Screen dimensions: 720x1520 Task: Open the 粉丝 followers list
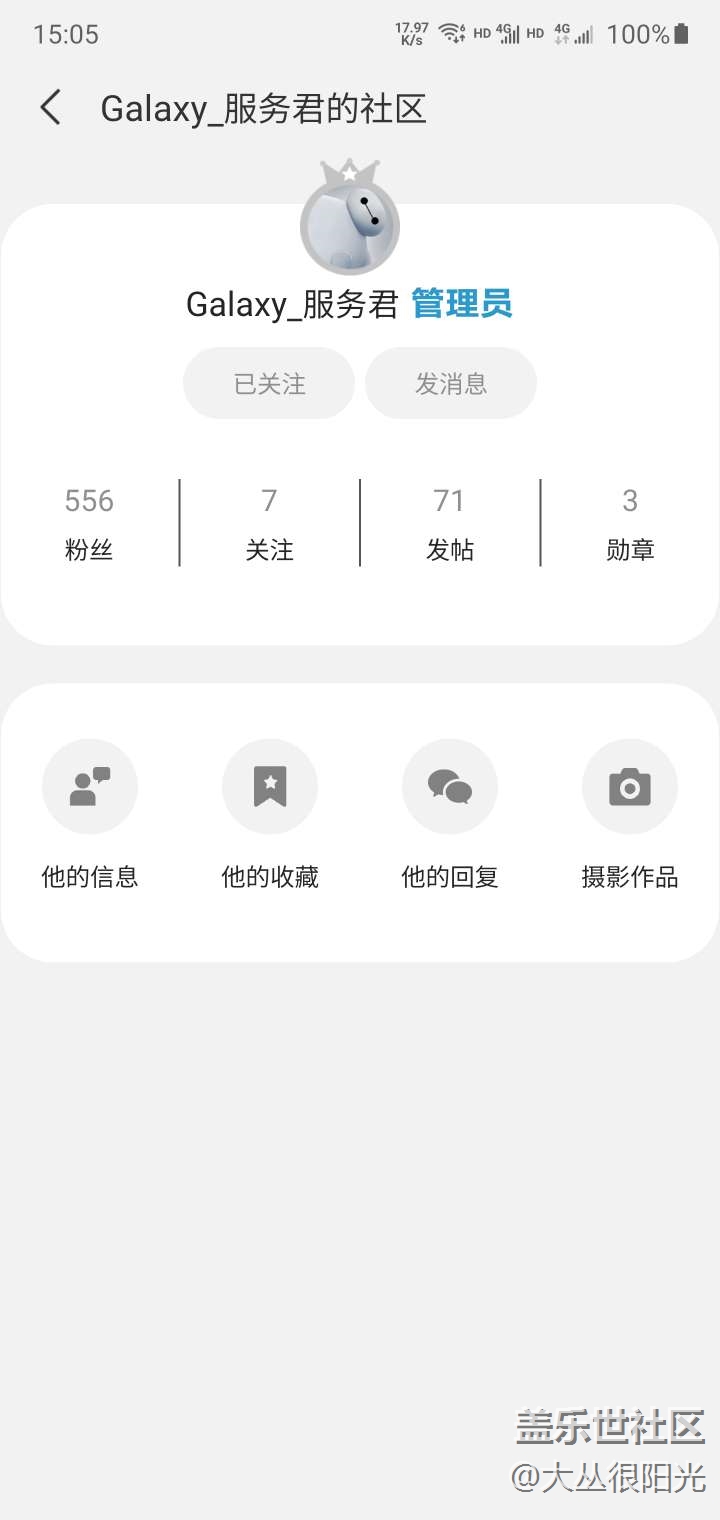pos(89,523)
